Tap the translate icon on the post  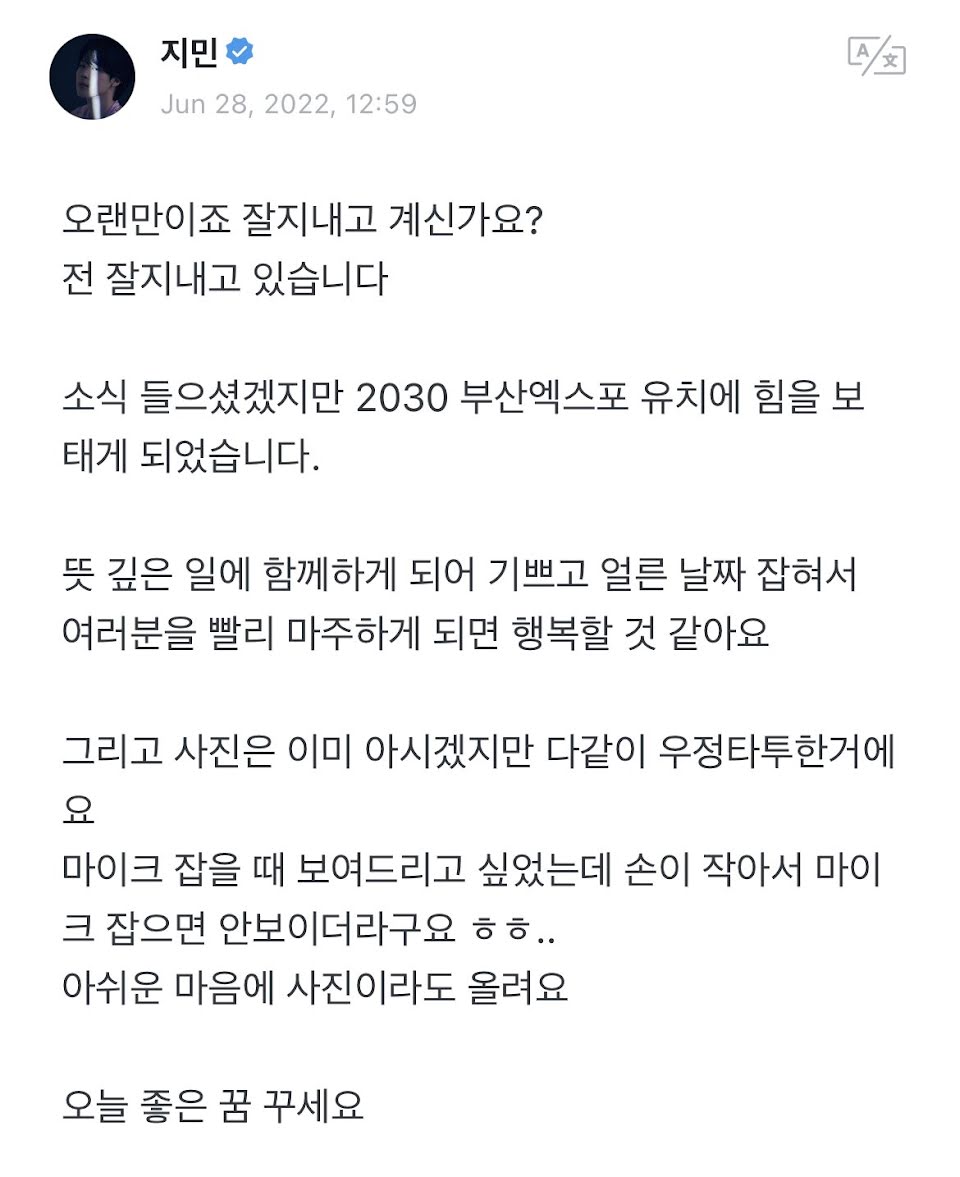pyautogui.click(x=876, y=56)
